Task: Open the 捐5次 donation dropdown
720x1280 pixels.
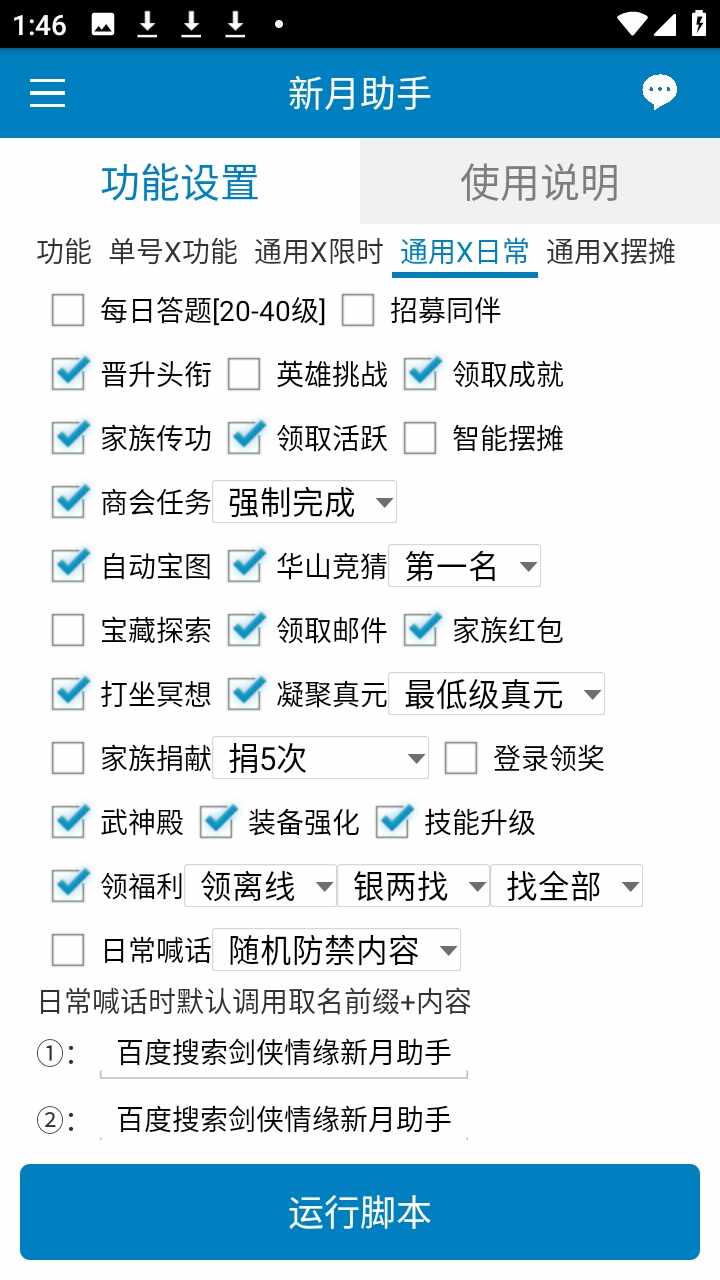Action: pos(321,758)
